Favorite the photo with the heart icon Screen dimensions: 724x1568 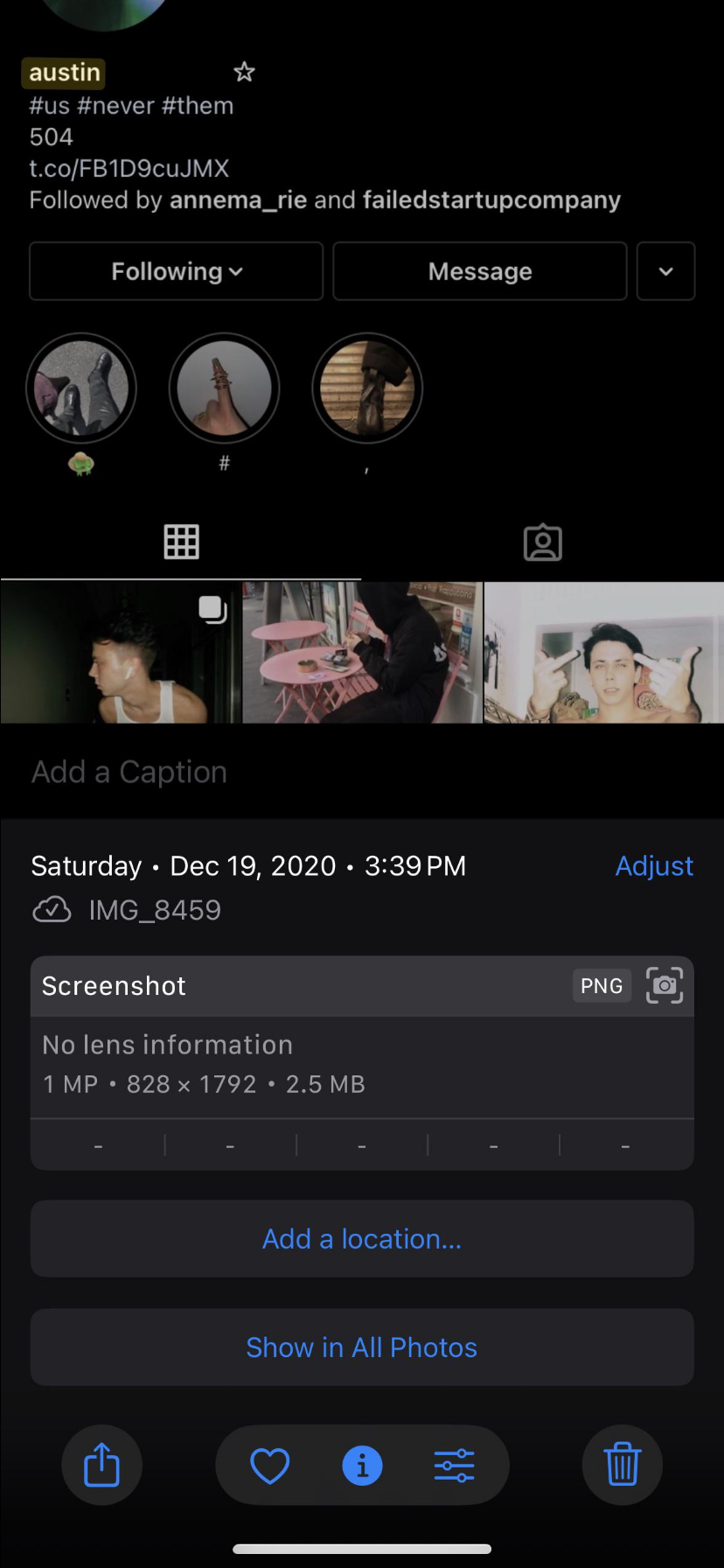(269, 1466)
